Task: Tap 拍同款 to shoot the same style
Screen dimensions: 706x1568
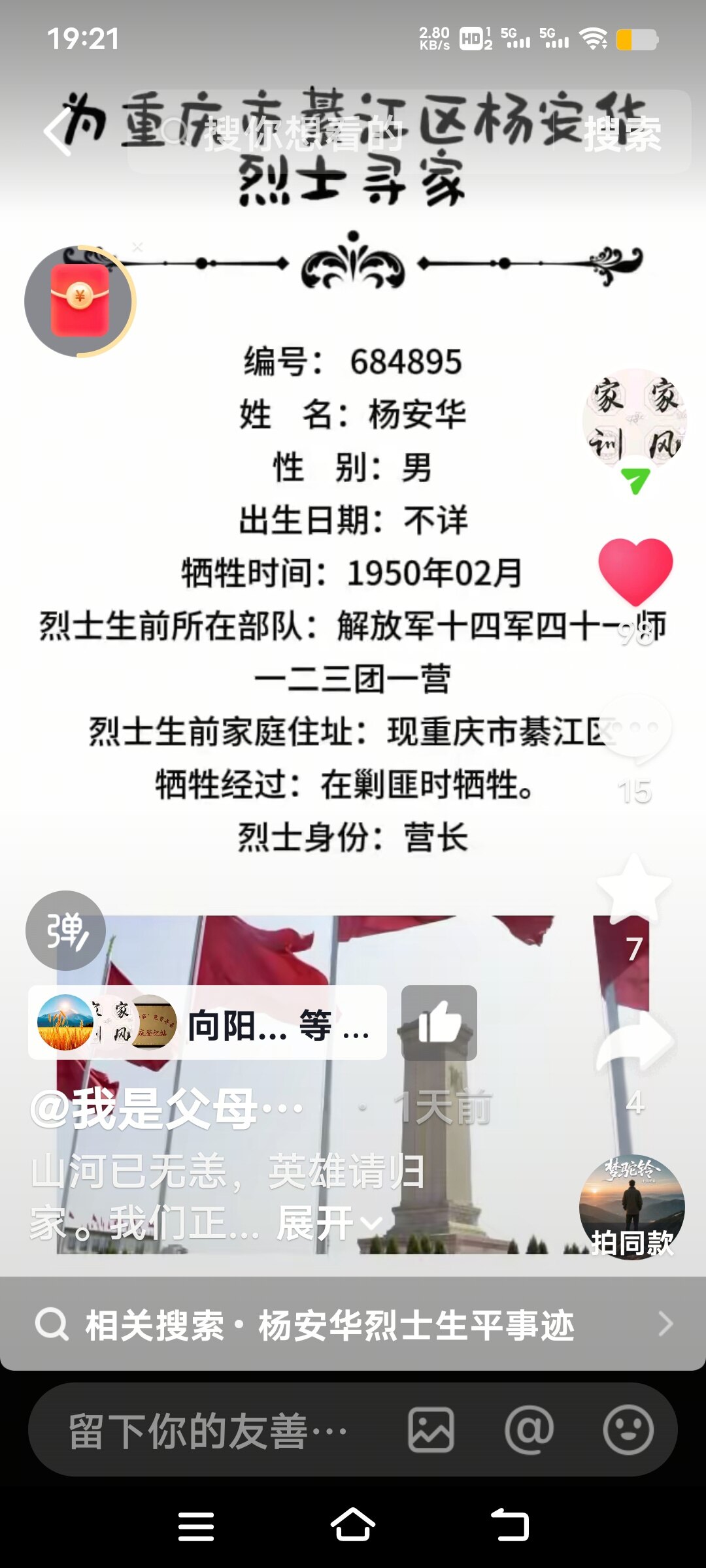Action: point(631,1207)
